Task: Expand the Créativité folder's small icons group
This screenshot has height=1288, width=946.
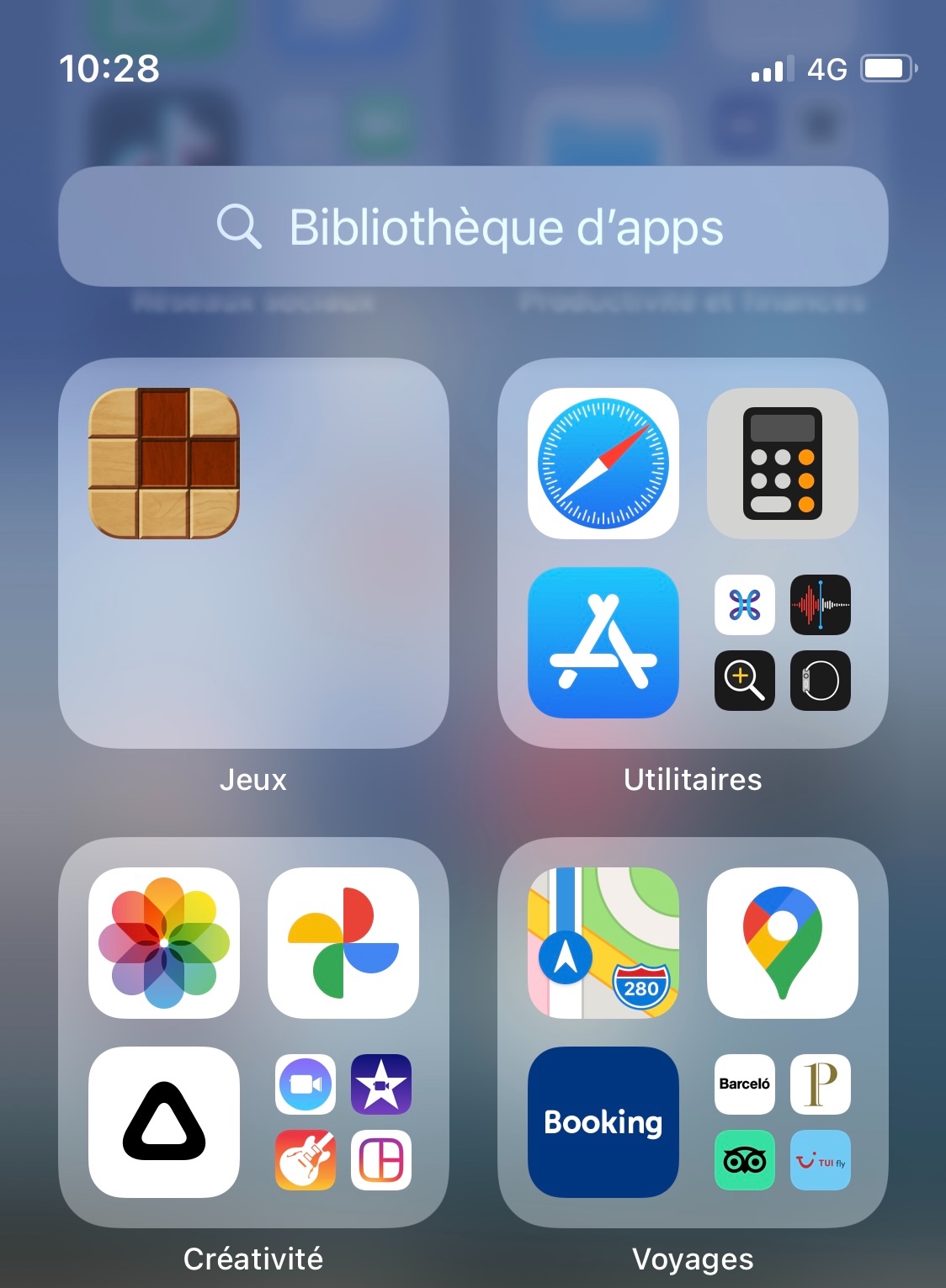Action: [343, 1121]
